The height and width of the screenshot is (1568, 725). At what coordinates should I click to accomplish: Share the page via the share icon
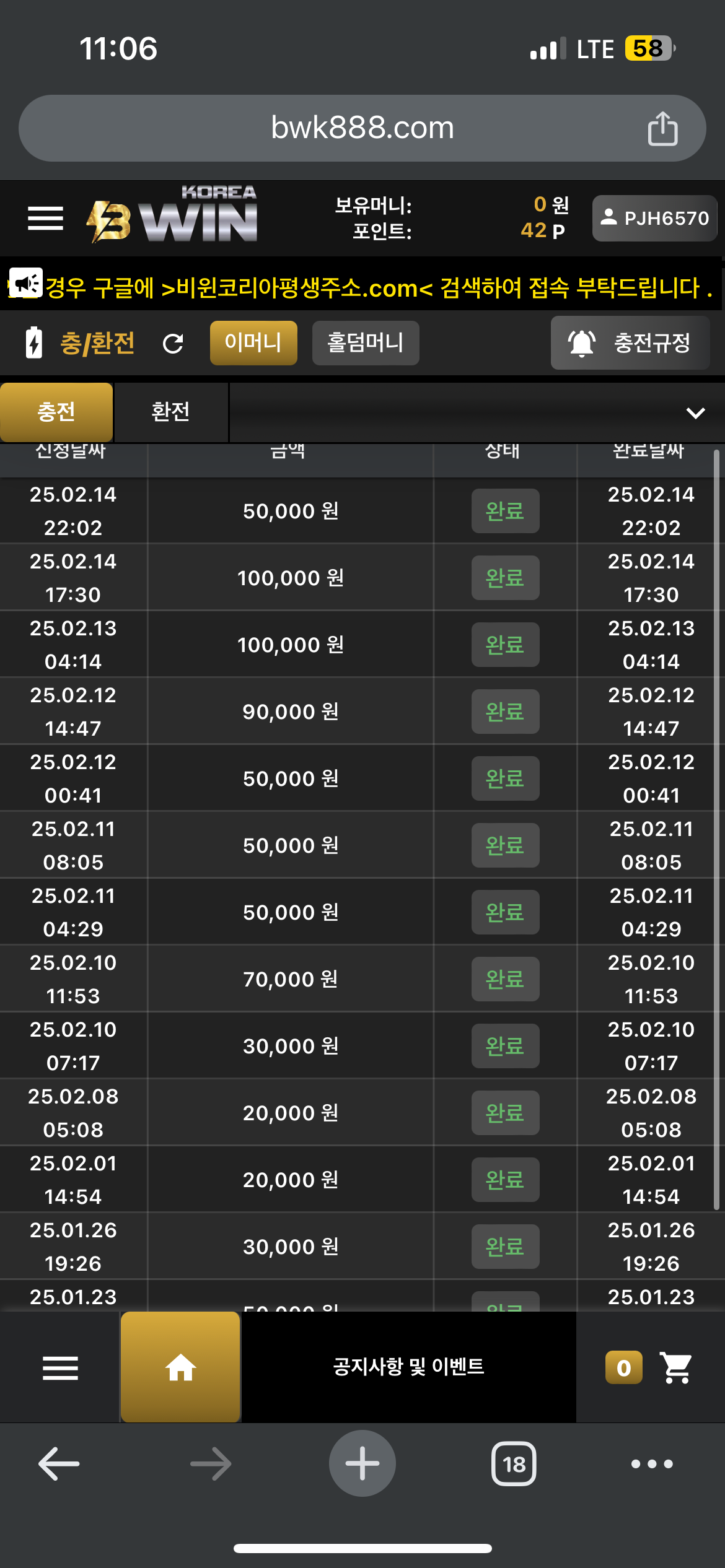[662, 128]
